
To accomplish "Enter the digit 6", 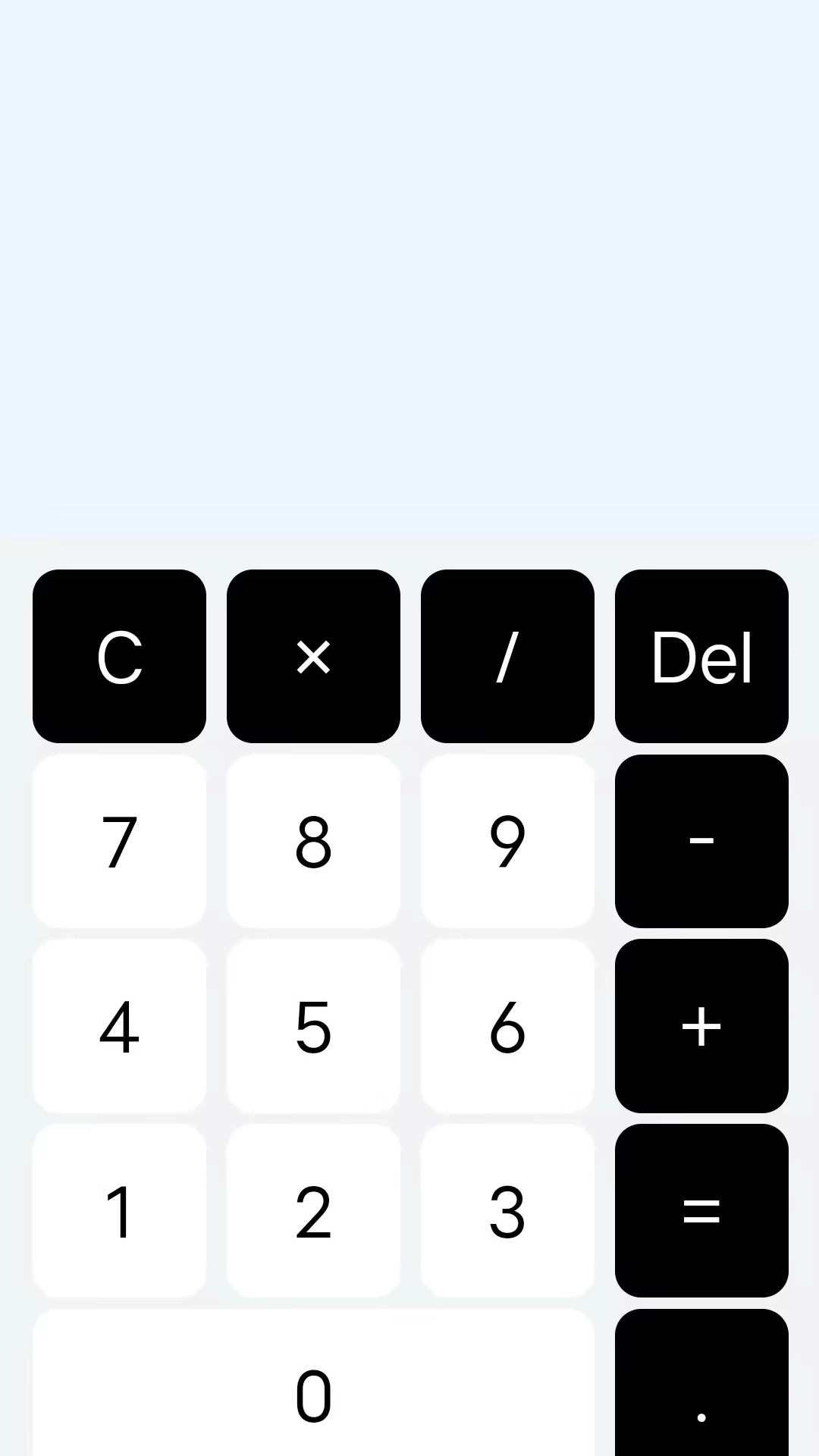I will click(507, 1026).
